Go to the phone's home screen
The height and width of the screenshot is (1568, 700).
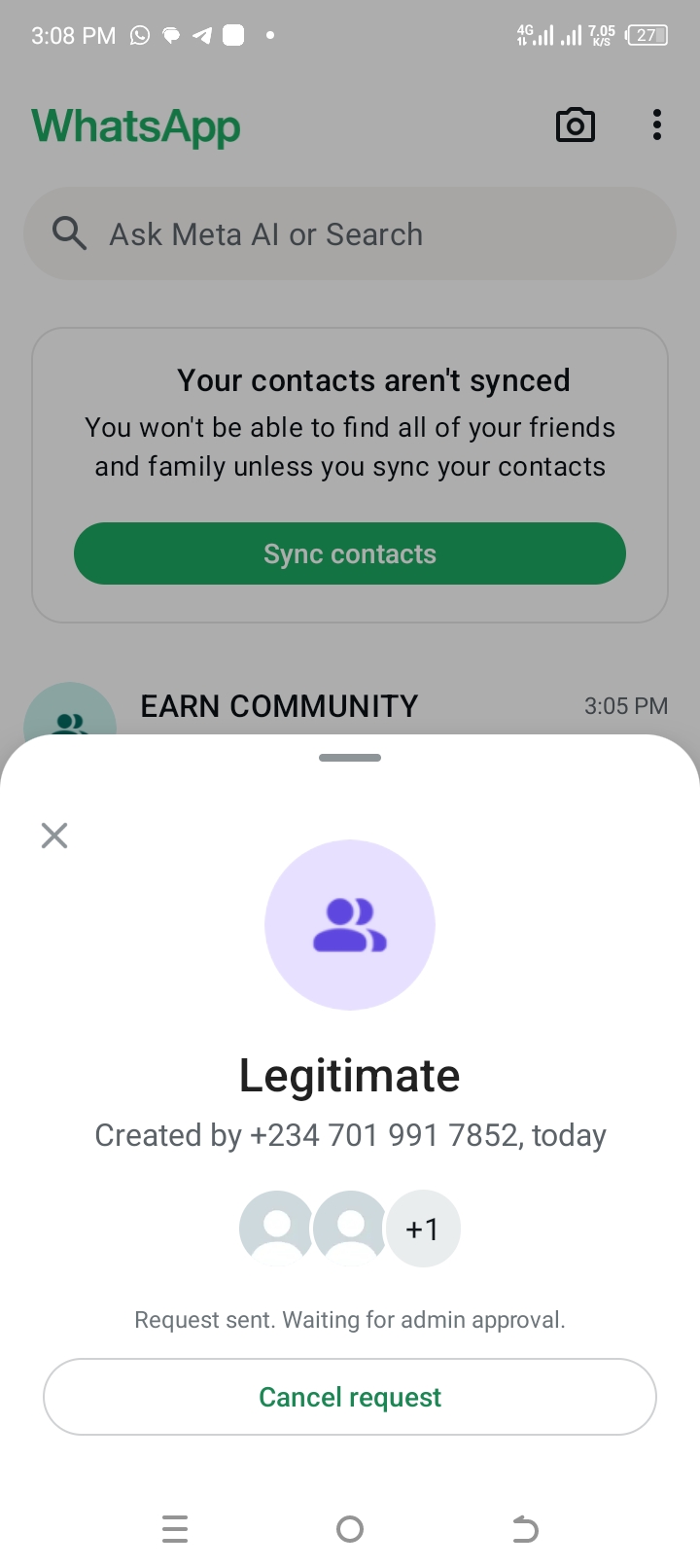[350, 1529]
